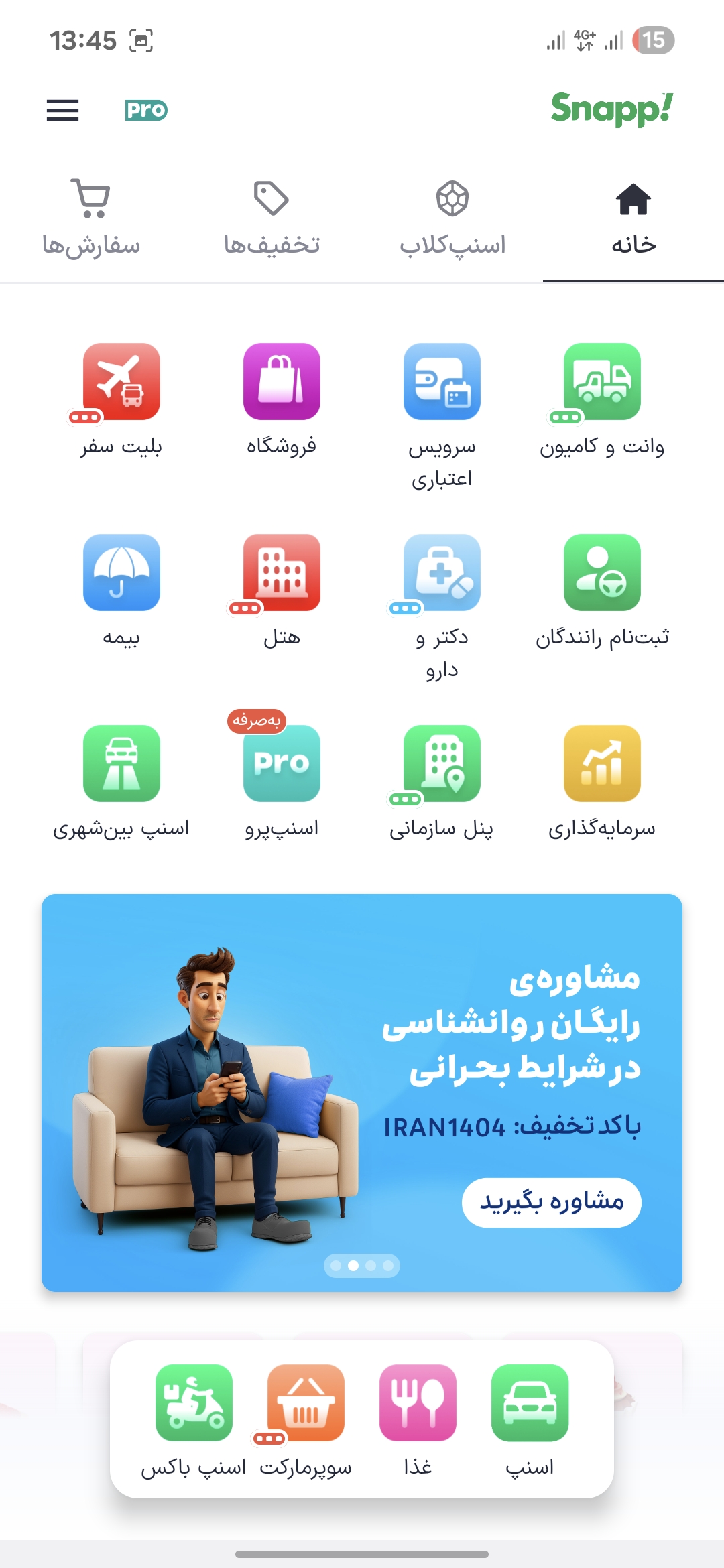Viewport: 724px width, 1568px height.
Task: Tap the مشاوره بگیرید banner button
Action: [x=551, y=1202]
